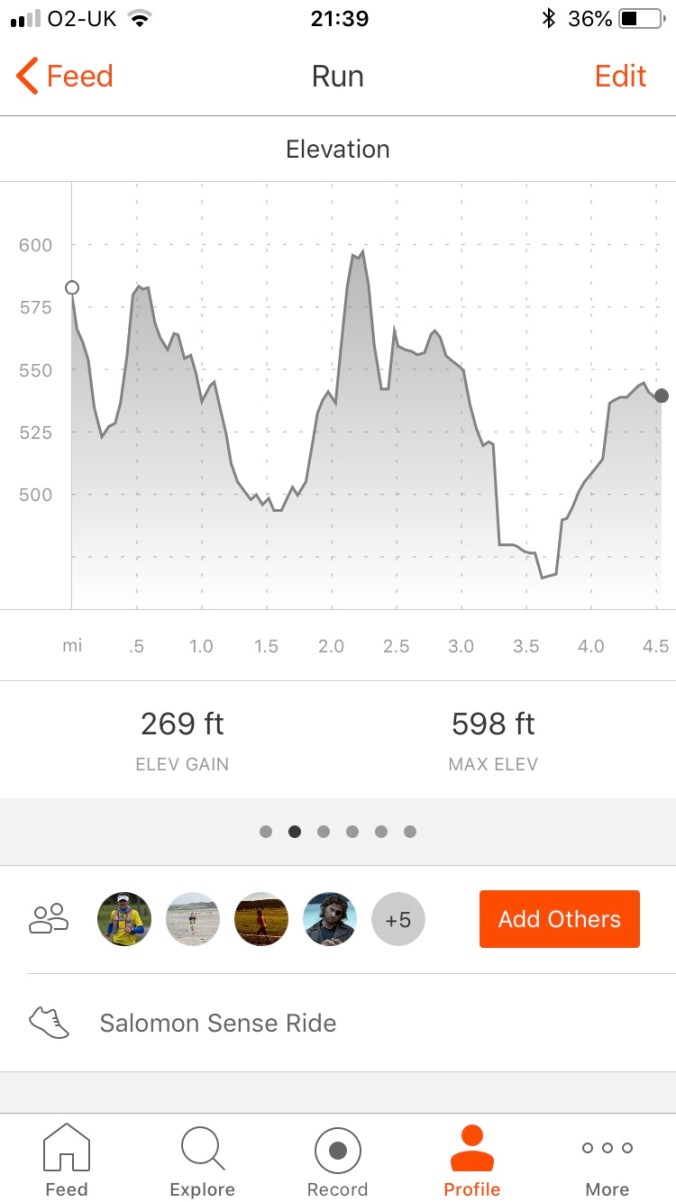Viewport: 676px width, 1202px height.
Task: View the first athlete in yellow jersey
Action: [x=124, y=919]
